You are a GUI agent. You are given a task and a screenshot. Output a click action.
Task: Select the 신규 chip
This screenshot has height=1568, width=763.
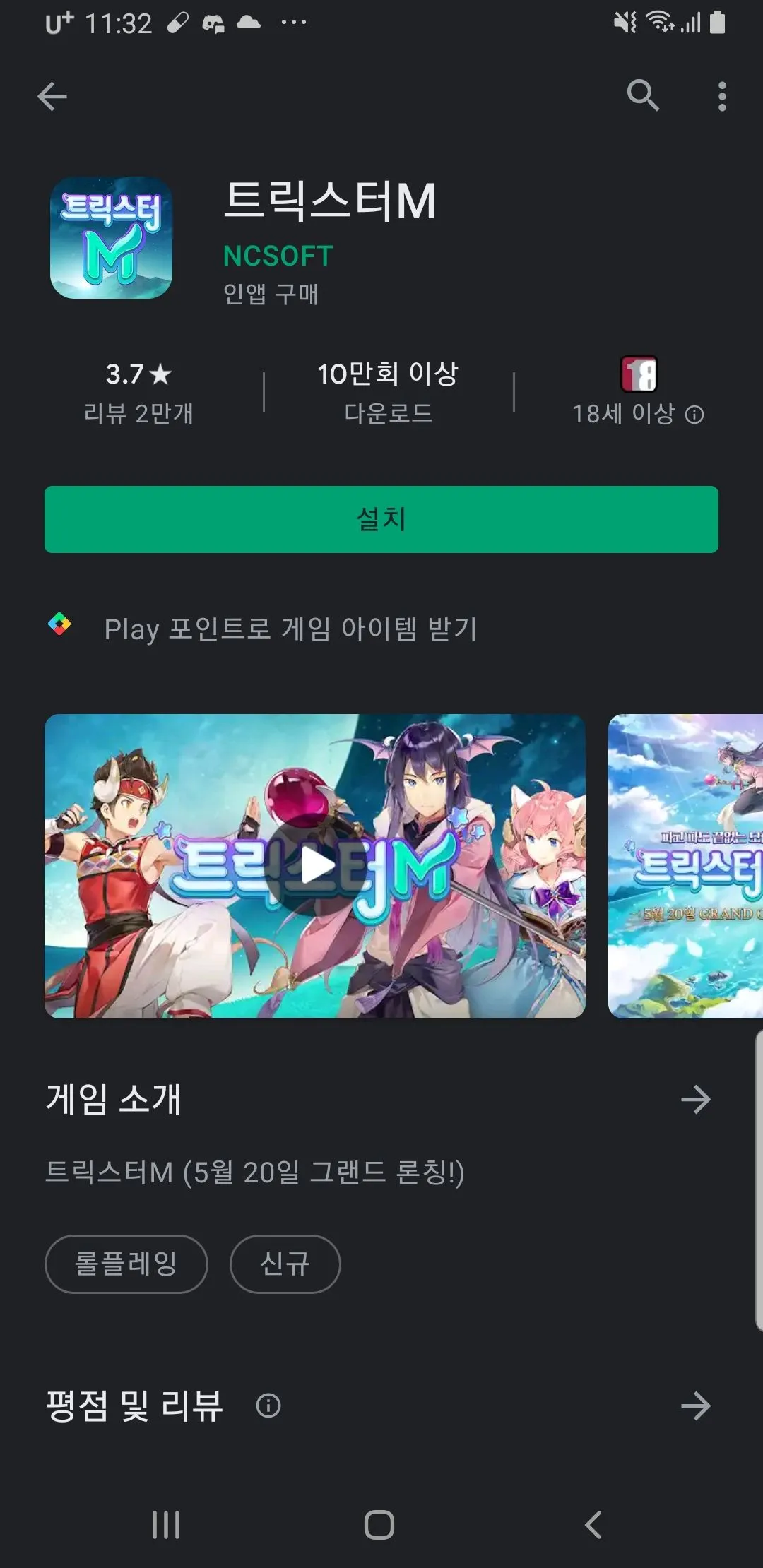point(285,1264)
